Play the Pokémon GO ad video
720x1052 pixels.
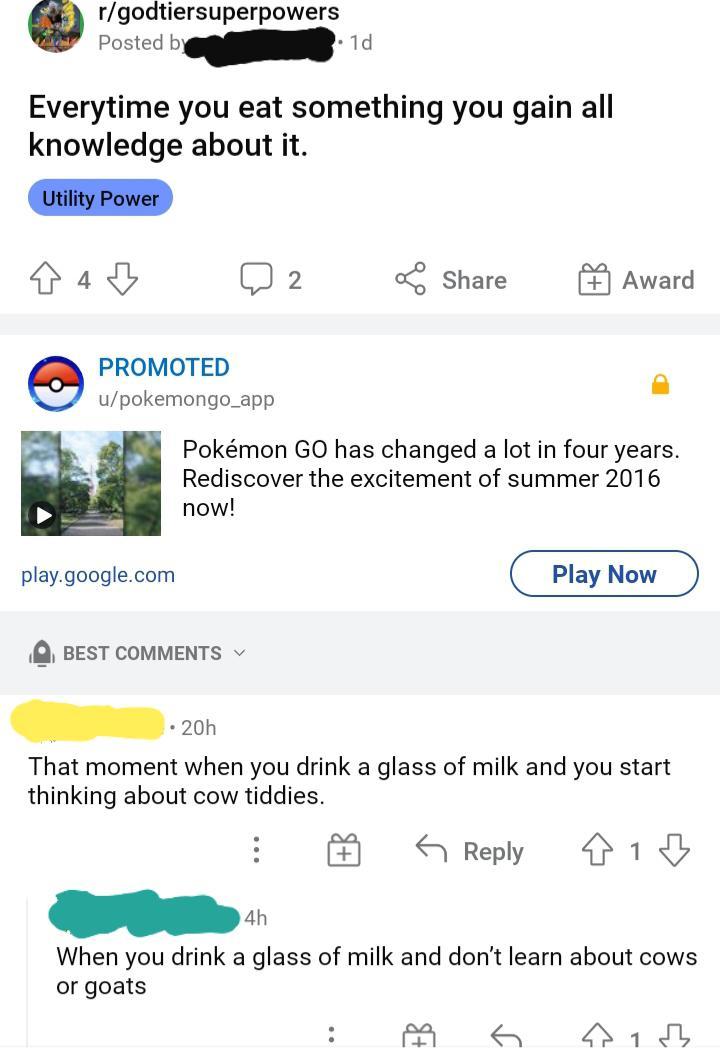tap(43, 516)
